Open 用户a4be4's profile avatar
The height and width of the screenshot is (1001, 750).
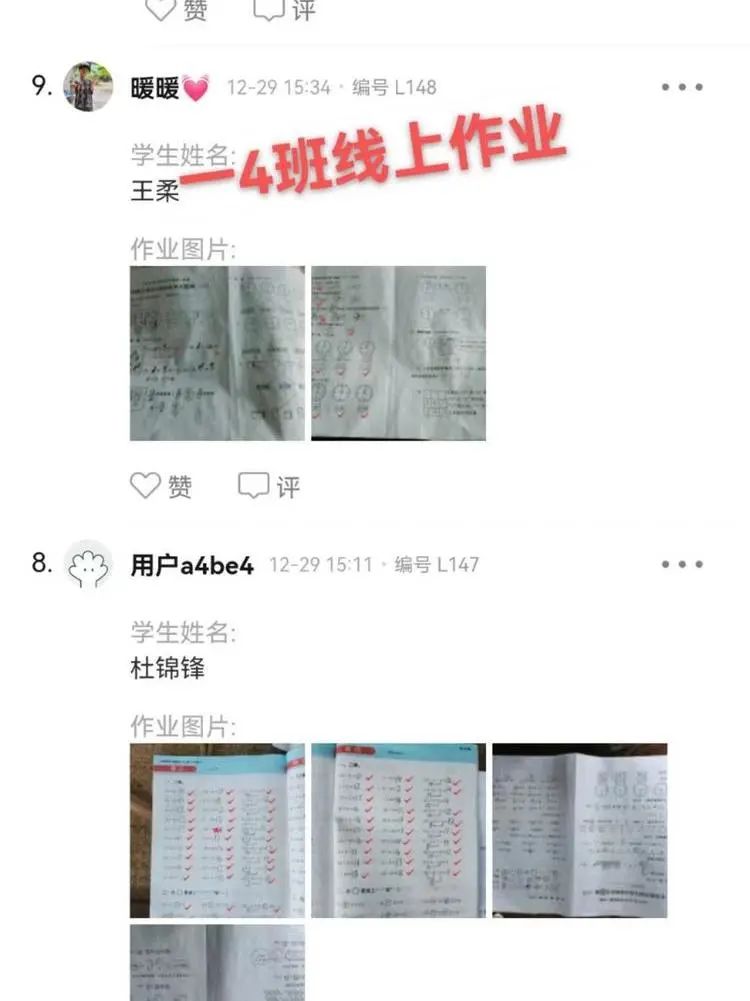88,564
